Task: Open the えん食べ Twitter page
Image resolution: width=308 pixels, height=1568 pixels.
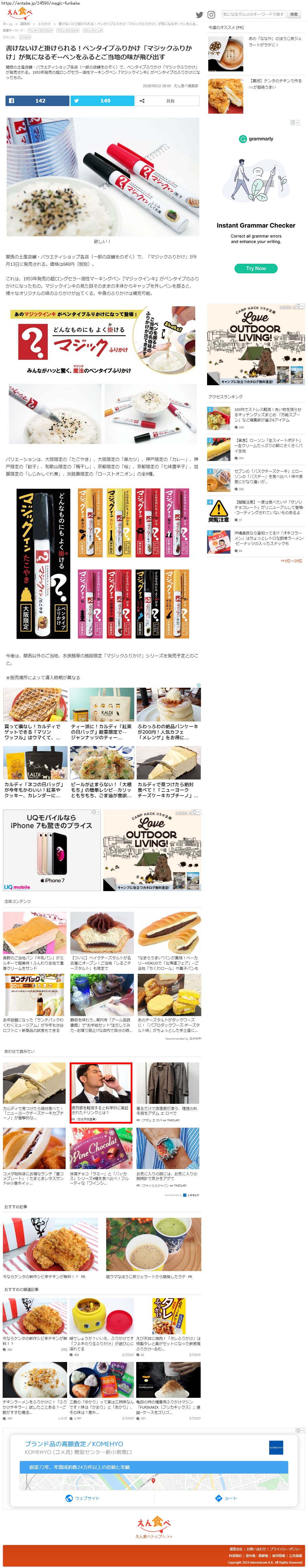Action: pos(199,15)
